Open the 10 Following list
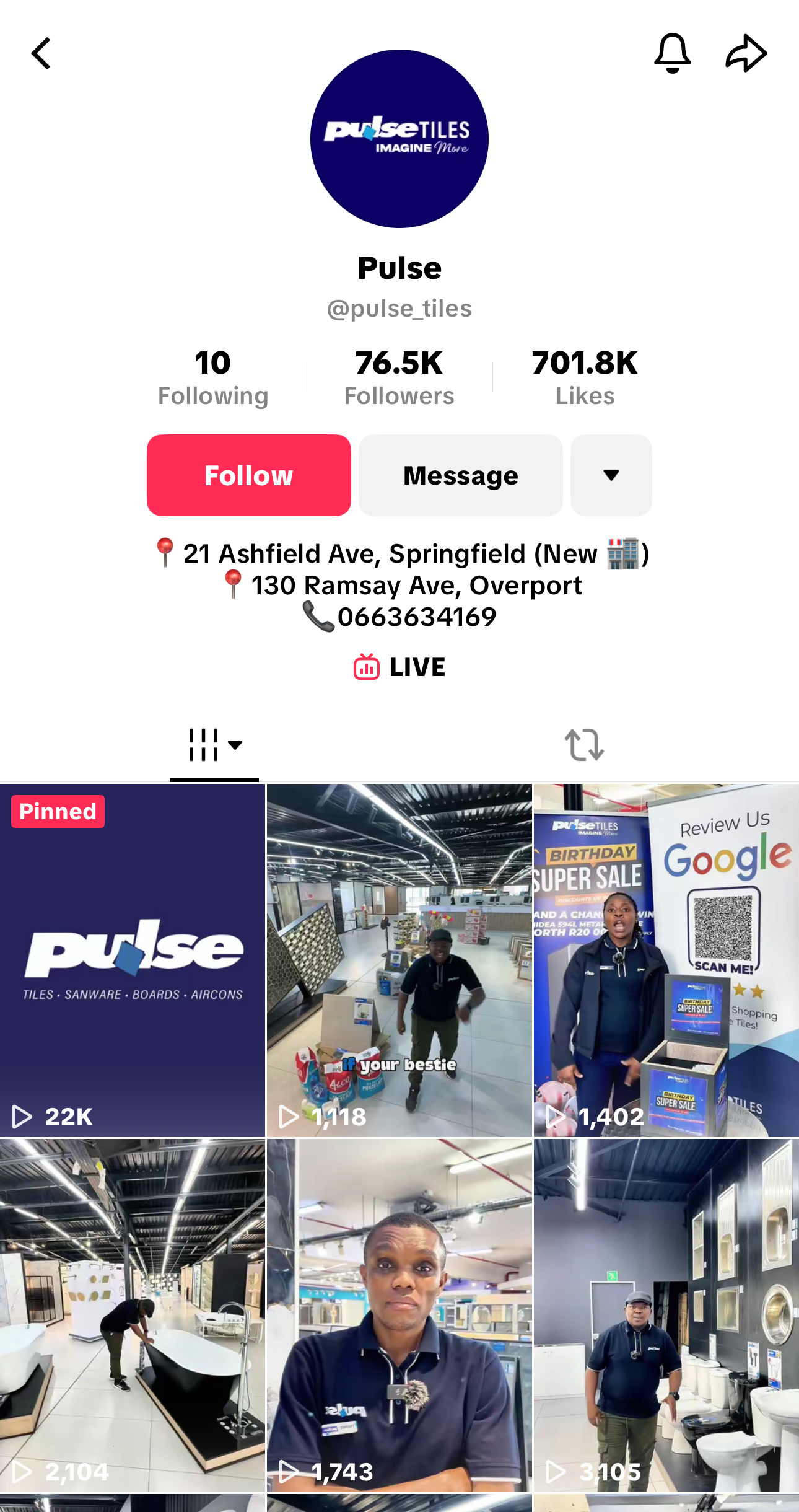 coord(212,377)
